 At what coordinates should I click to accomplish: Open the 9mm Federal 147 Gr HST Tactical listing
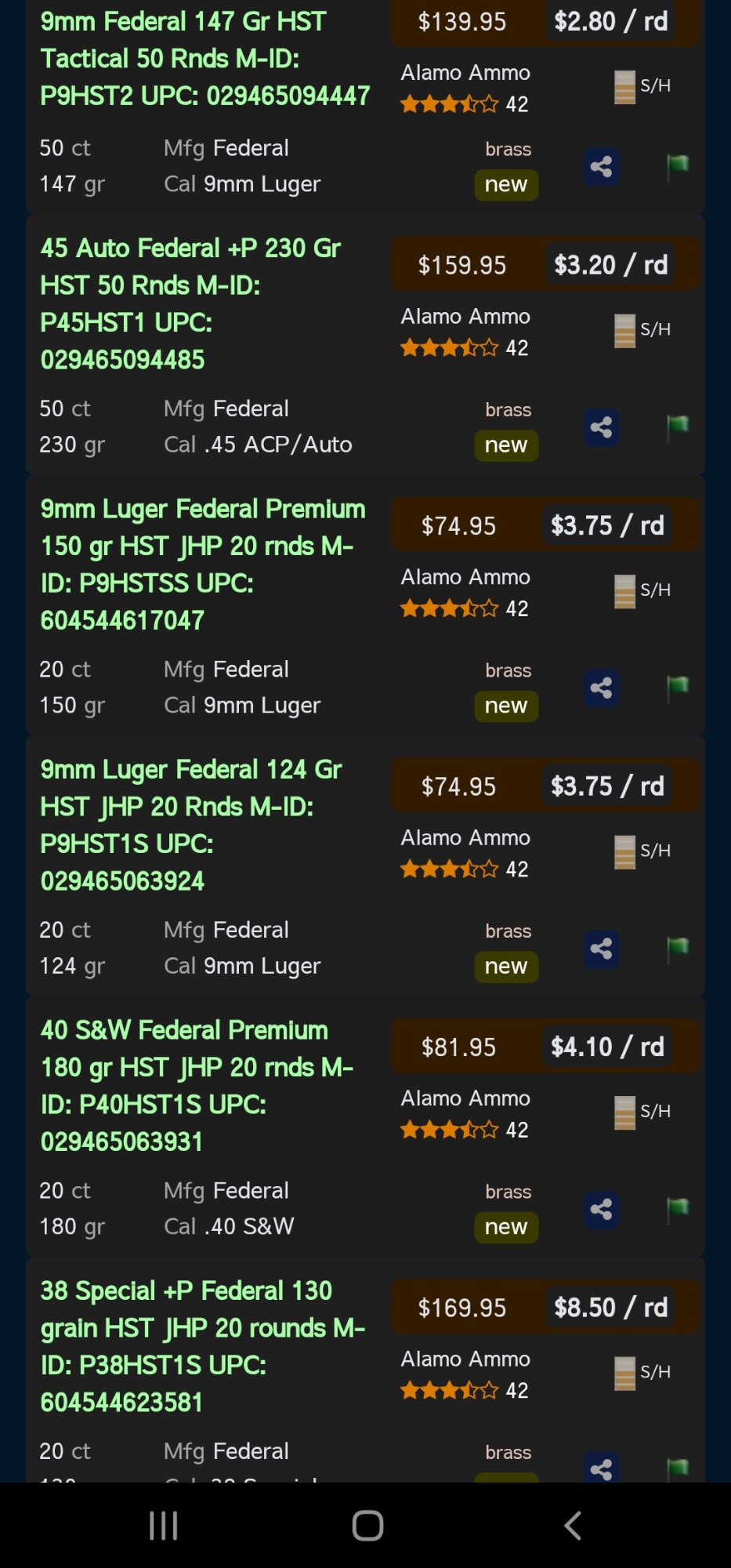205,58
